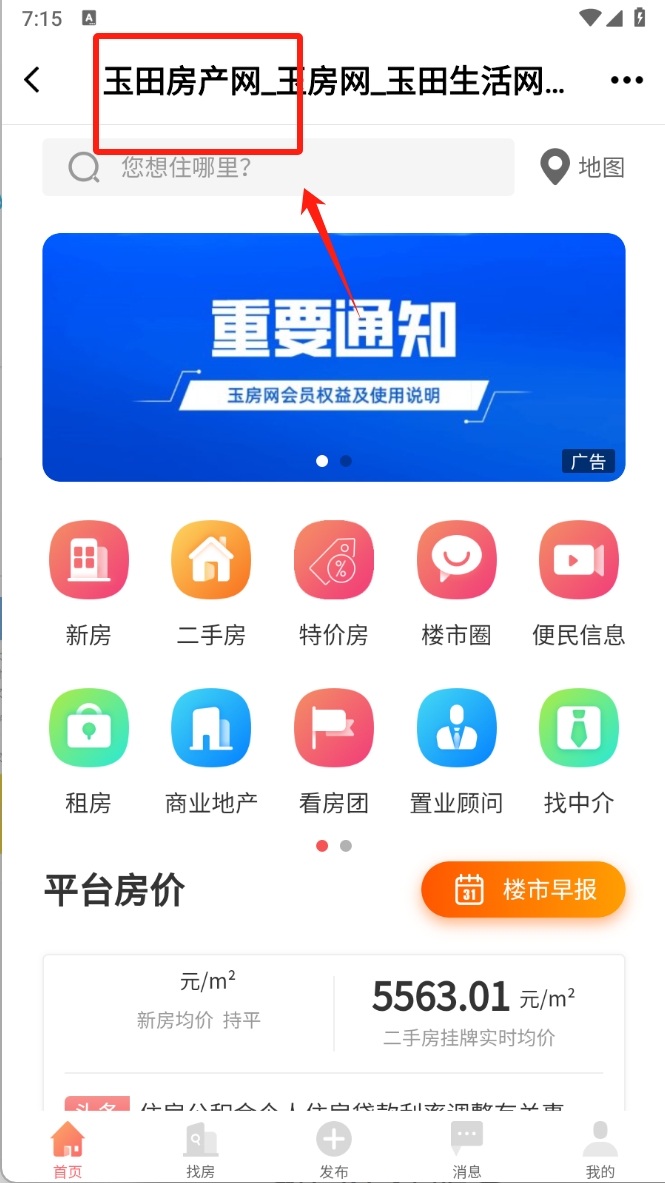This screenshot has width=665, height=1183.
Task: Open the 地图 map view
Action: (582, 167)
